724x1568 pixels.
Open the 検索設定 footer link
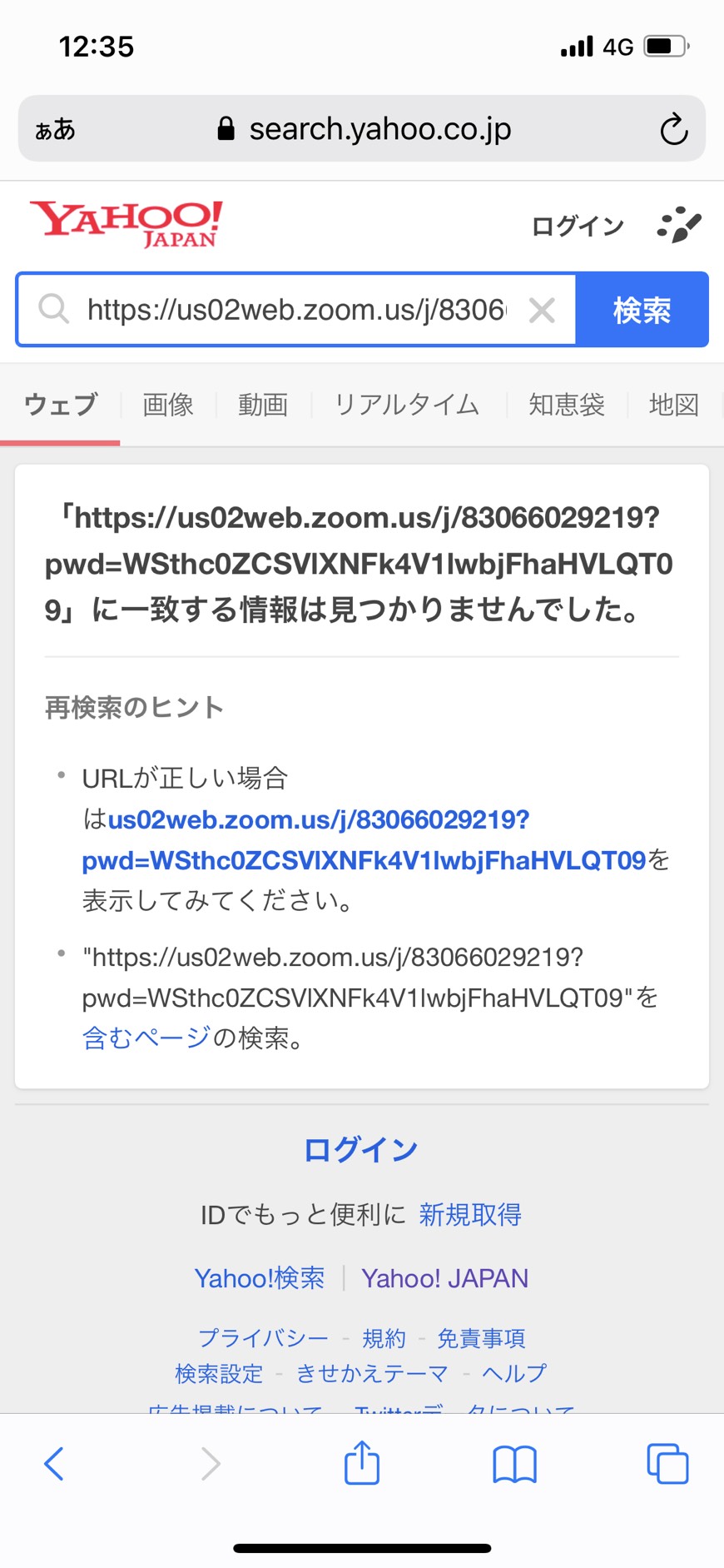pyautogui.click(x=219, y=1373)
